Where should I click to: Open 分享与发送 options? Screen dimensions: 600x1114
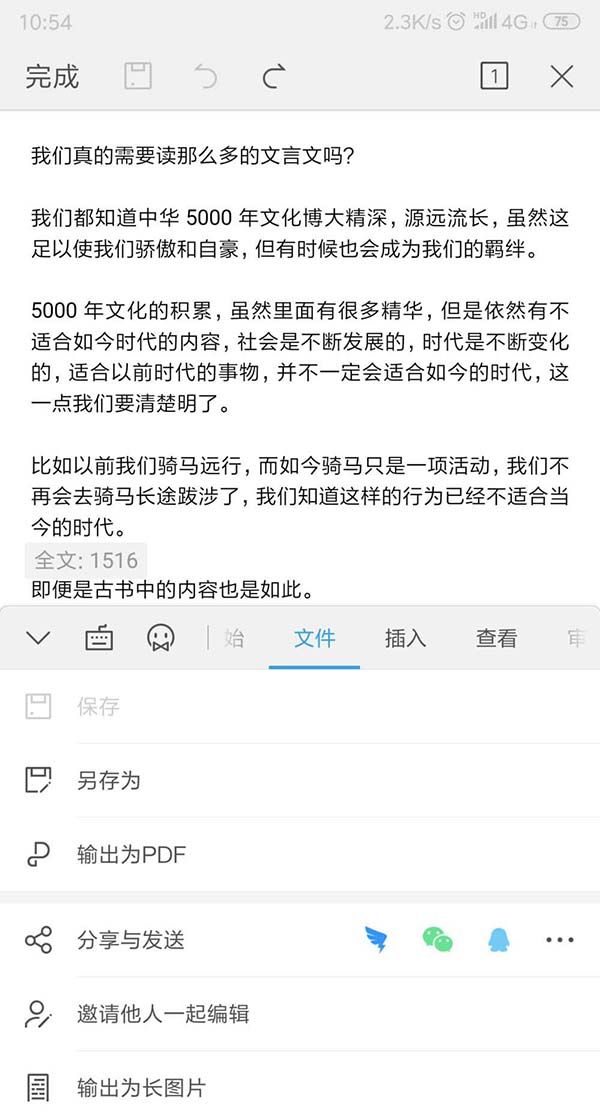point(131,940)
